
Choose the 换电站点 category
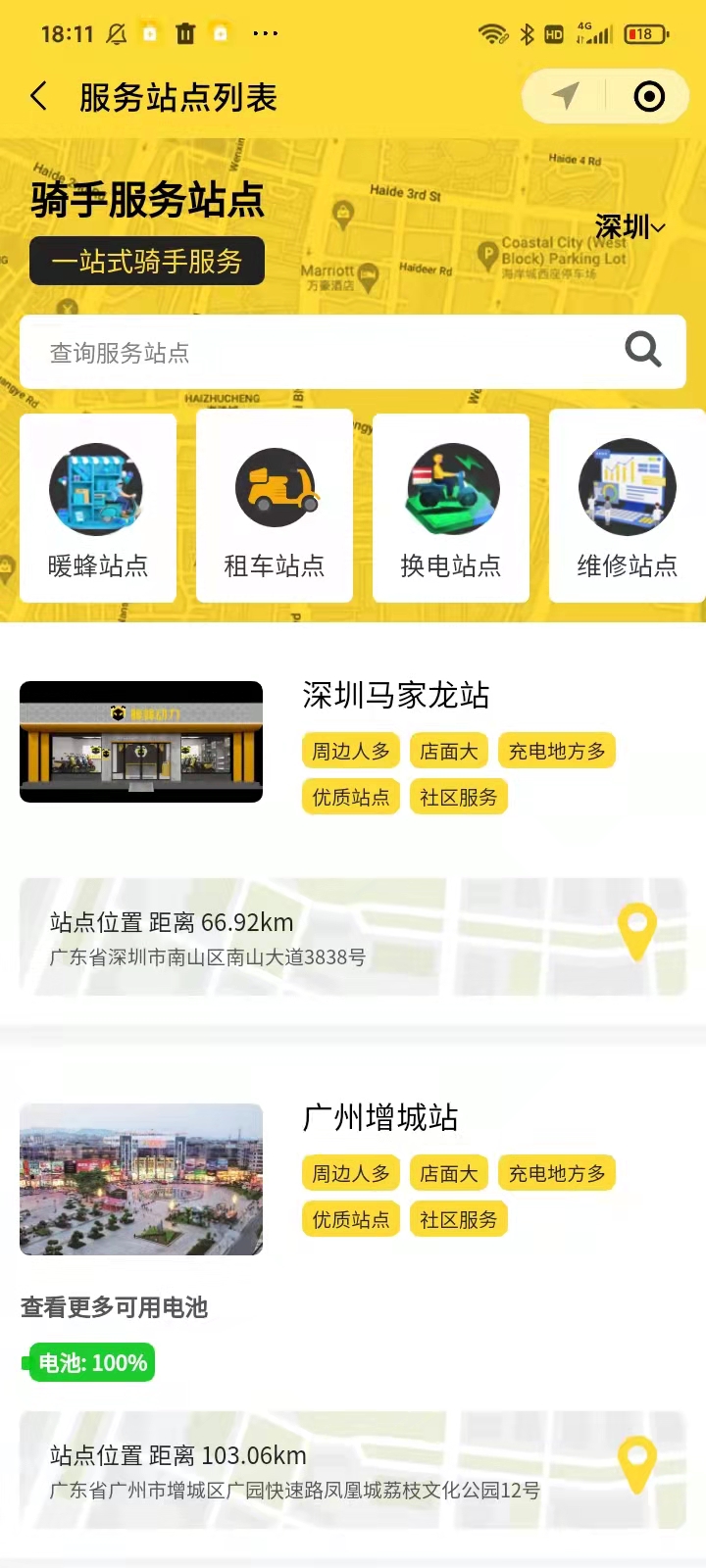click(x=451, y=508)
